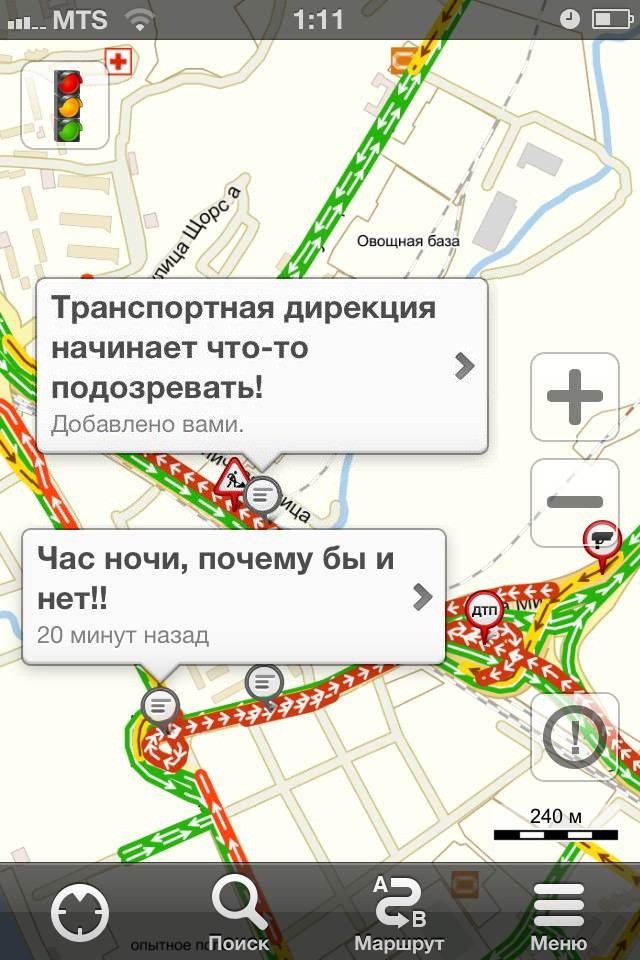Tap the comment marker on the red road
The height and width of the screenshot is (960, 640).
coord(264,683)
